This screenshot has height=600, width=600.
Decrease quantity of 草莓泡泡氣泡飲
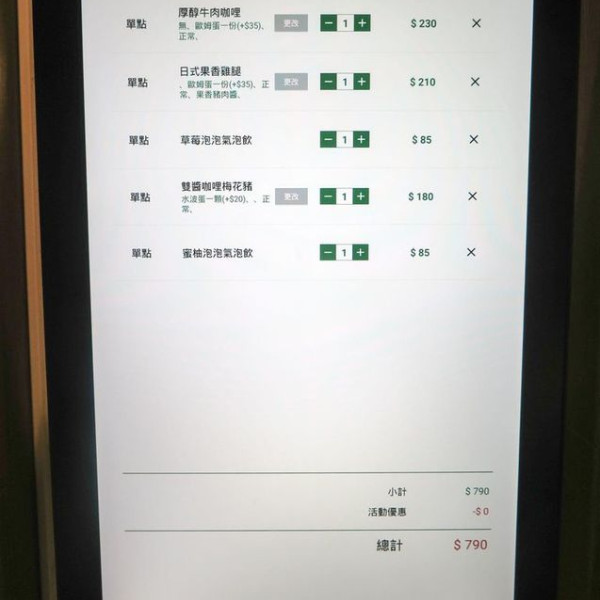tap(328, 140)
